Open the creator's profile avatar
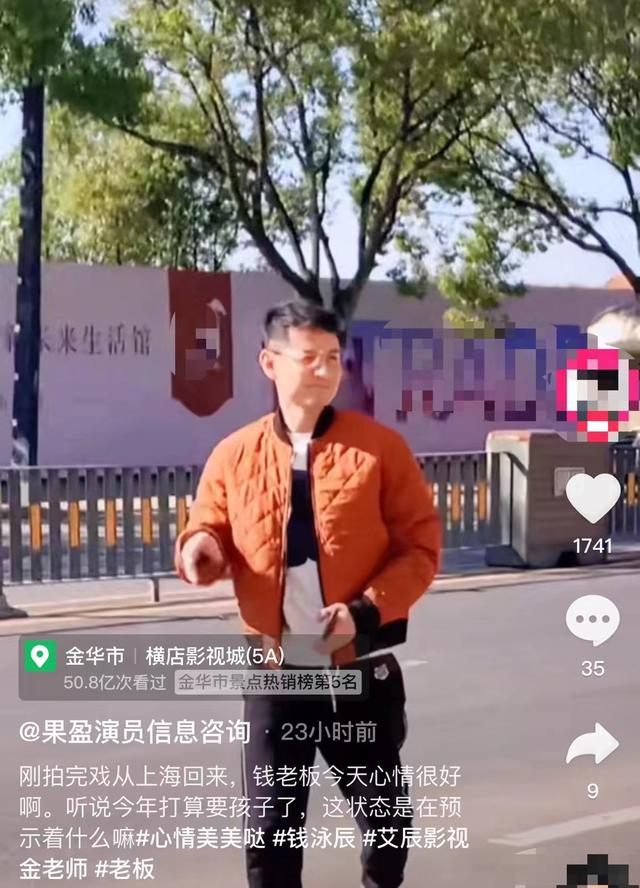 click(597, 391)
